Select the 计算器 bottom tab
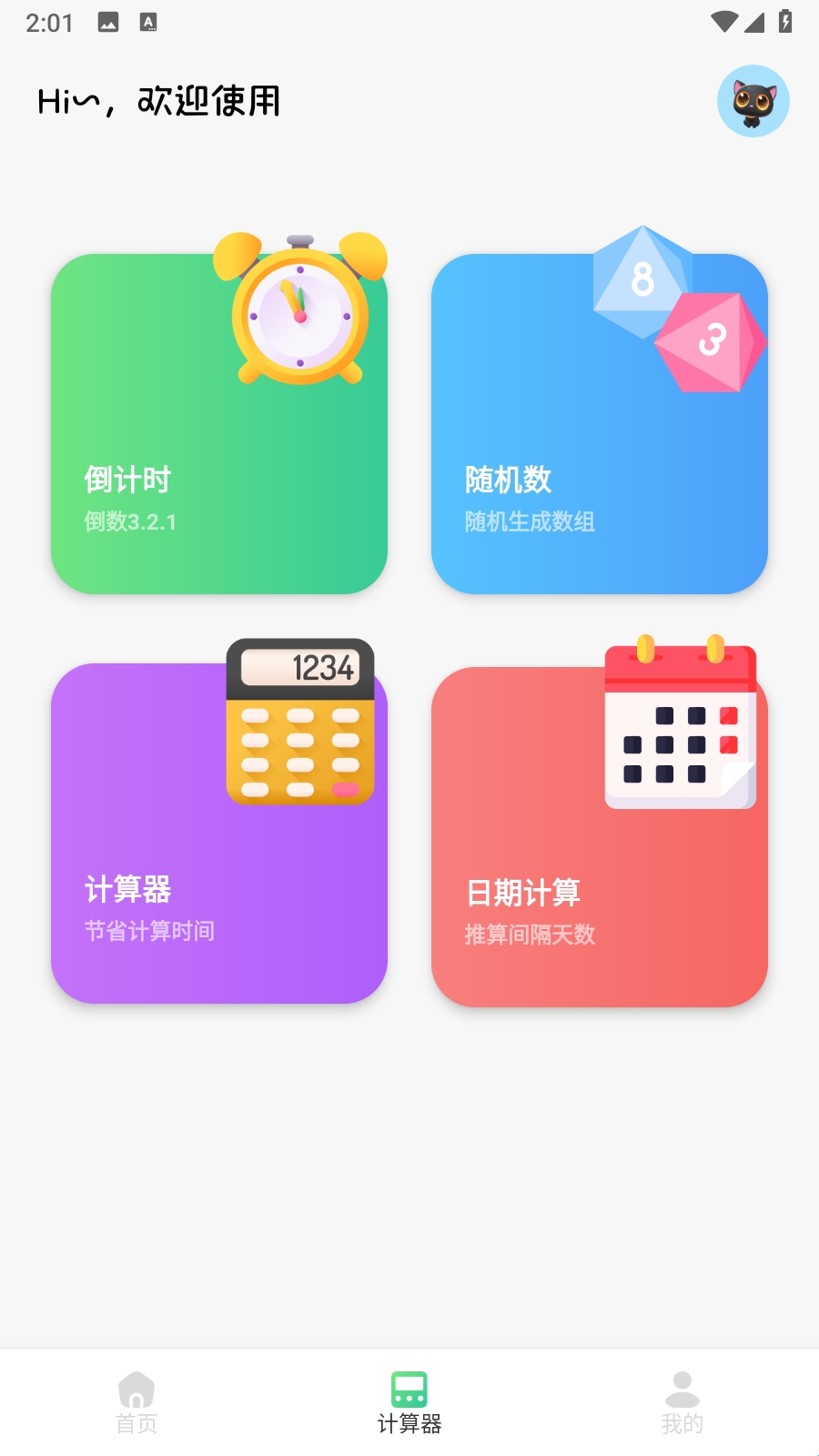The image size is (819, 1456). tap(409, 1402)
